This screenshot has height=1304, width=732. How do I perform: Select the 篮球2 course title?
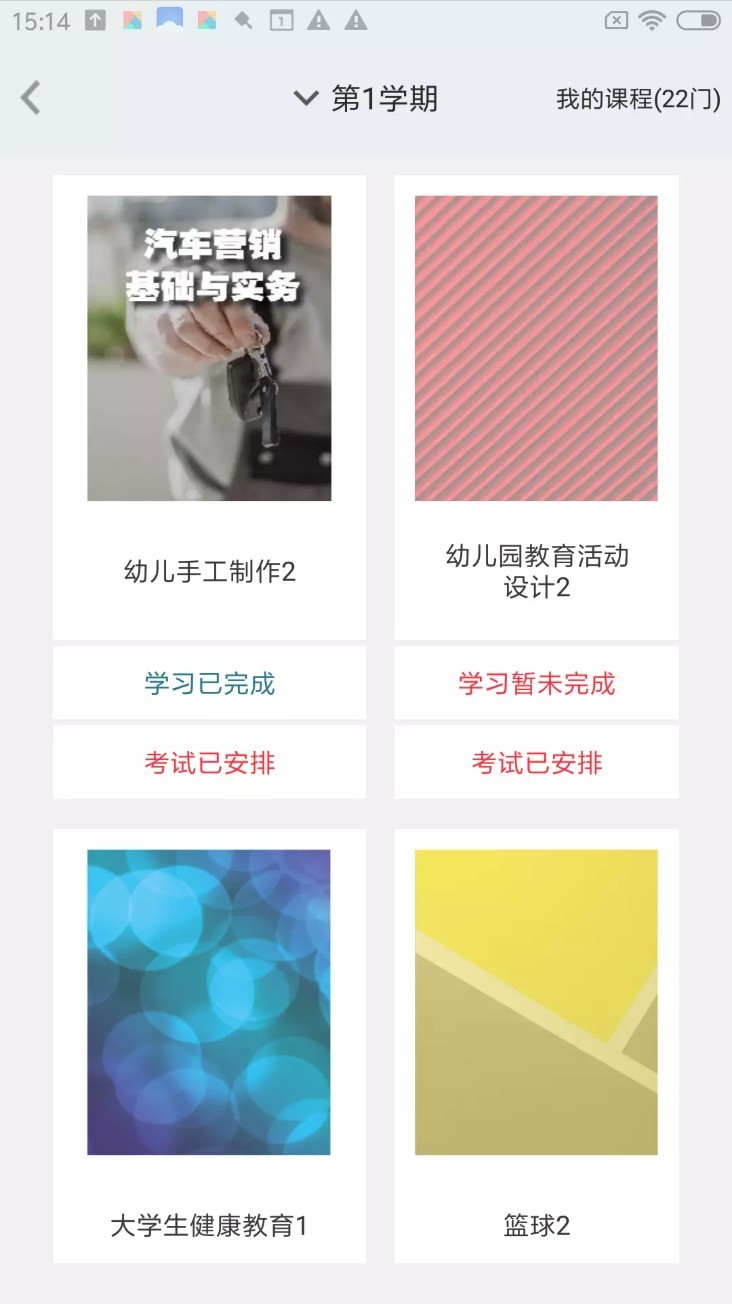coord(536,1224)
